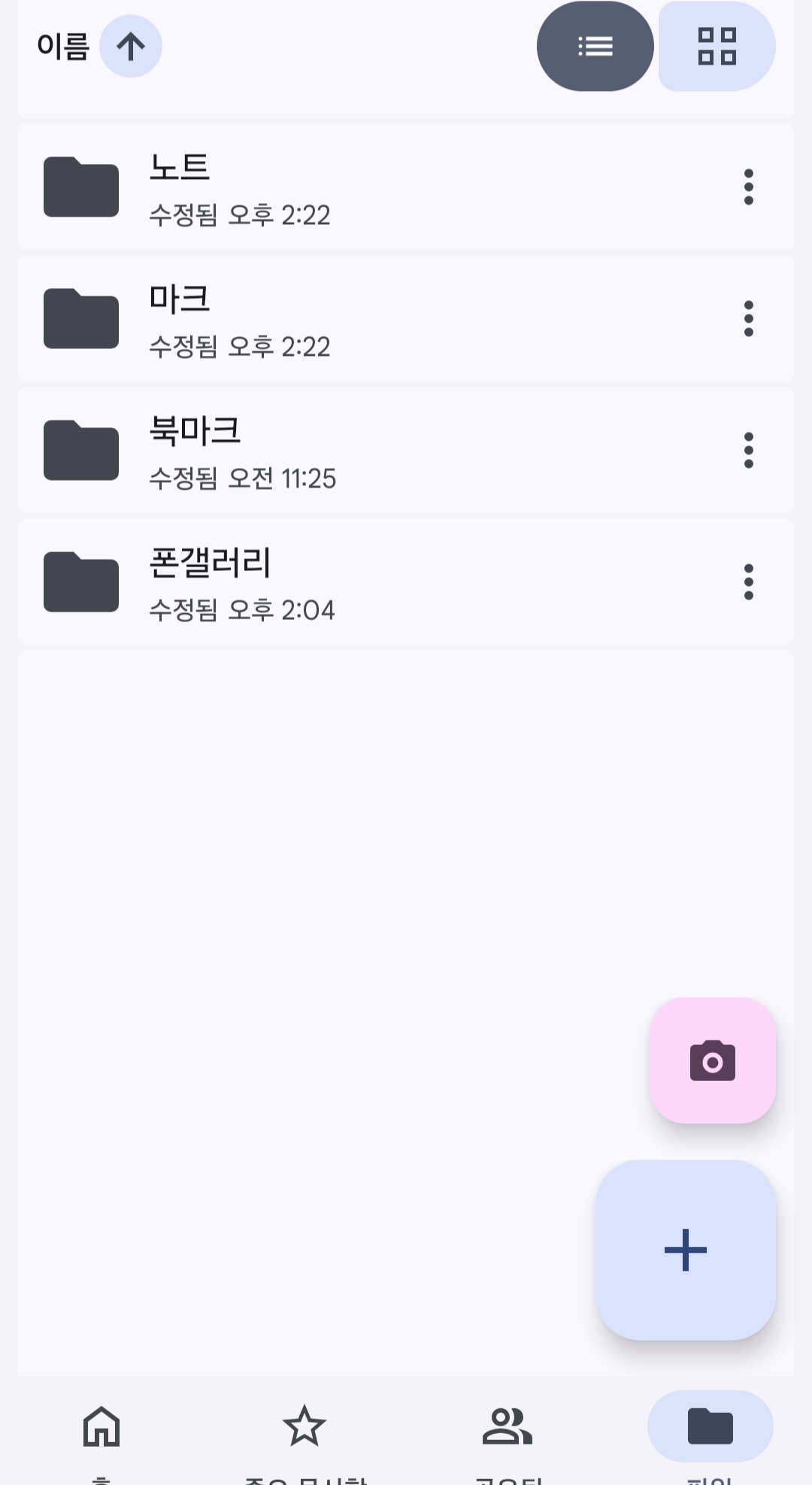Switch to grid view
This screenshot has height=1485, width=812.
pyautogui.click(x=717, y=47)
